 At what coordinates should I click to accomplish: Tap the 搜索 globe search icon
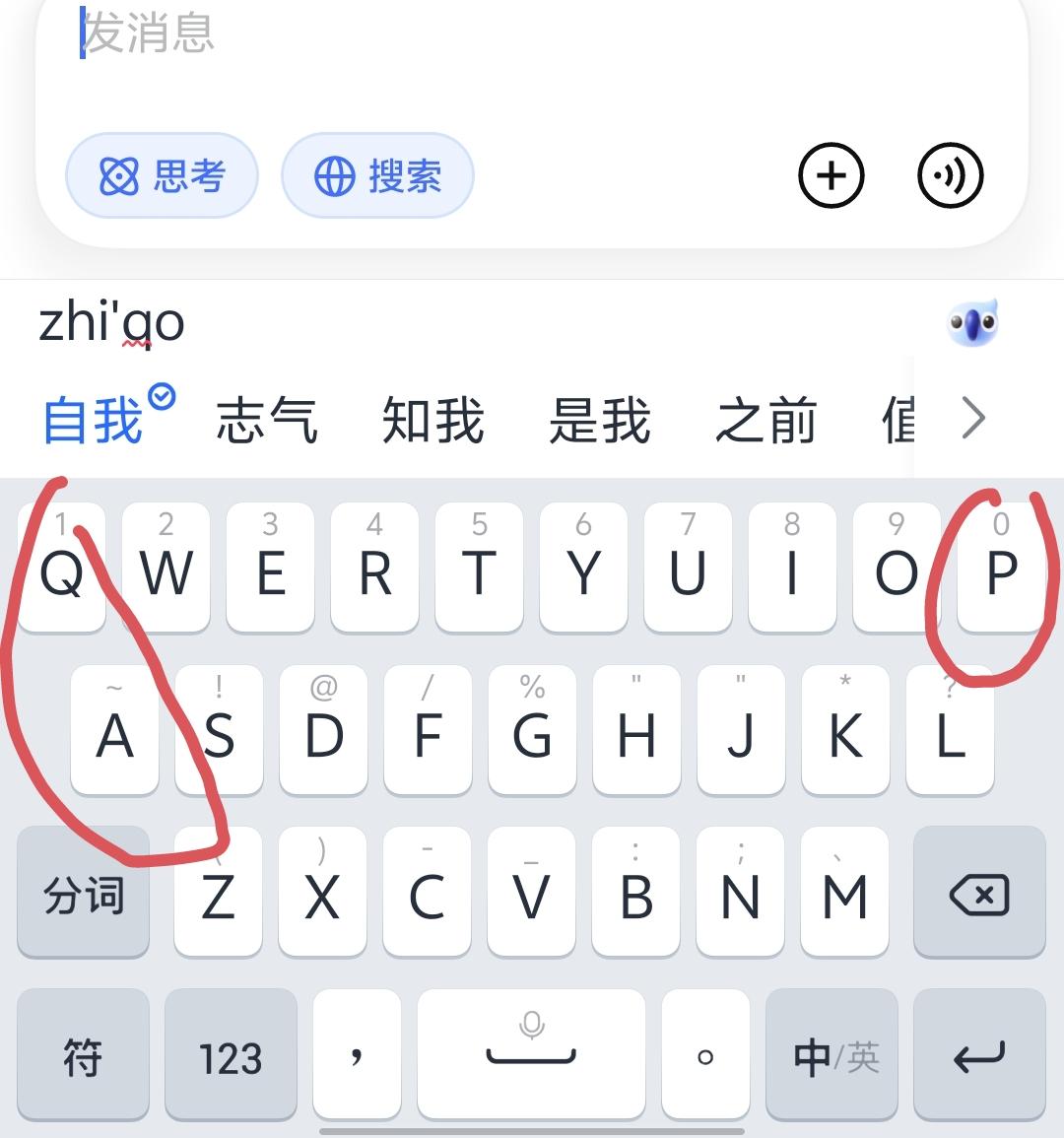tap(335, 175)
